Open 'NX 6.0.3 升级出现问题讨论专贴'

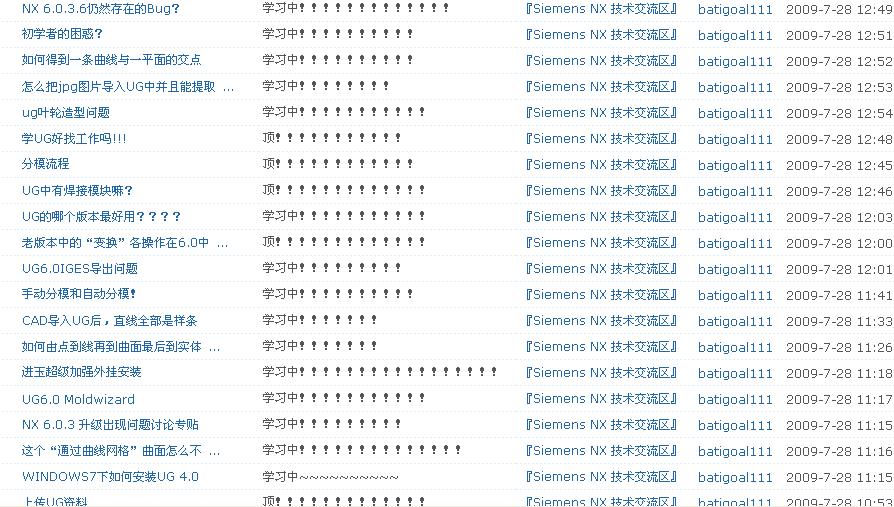pos(110,424)
